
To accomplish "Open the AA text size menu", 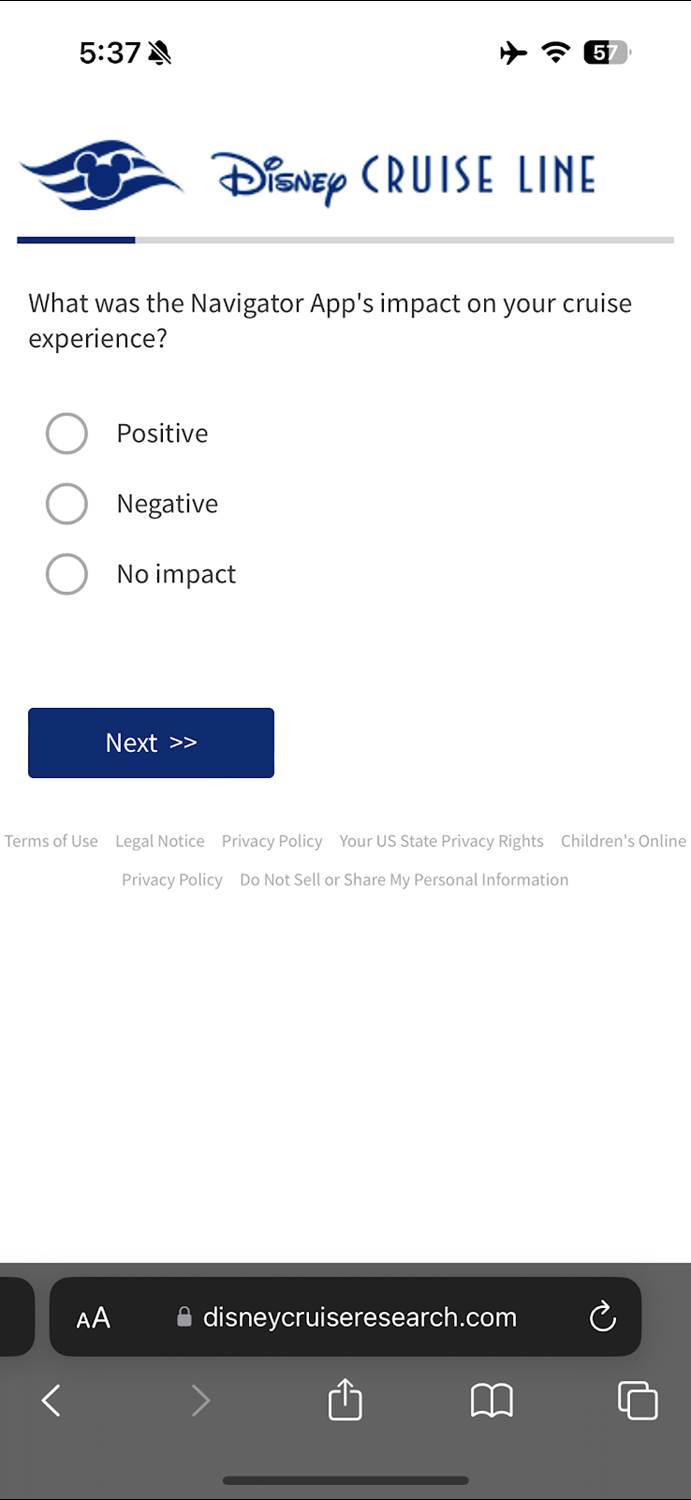I will pyautogui.click(x=93, y=1318).
